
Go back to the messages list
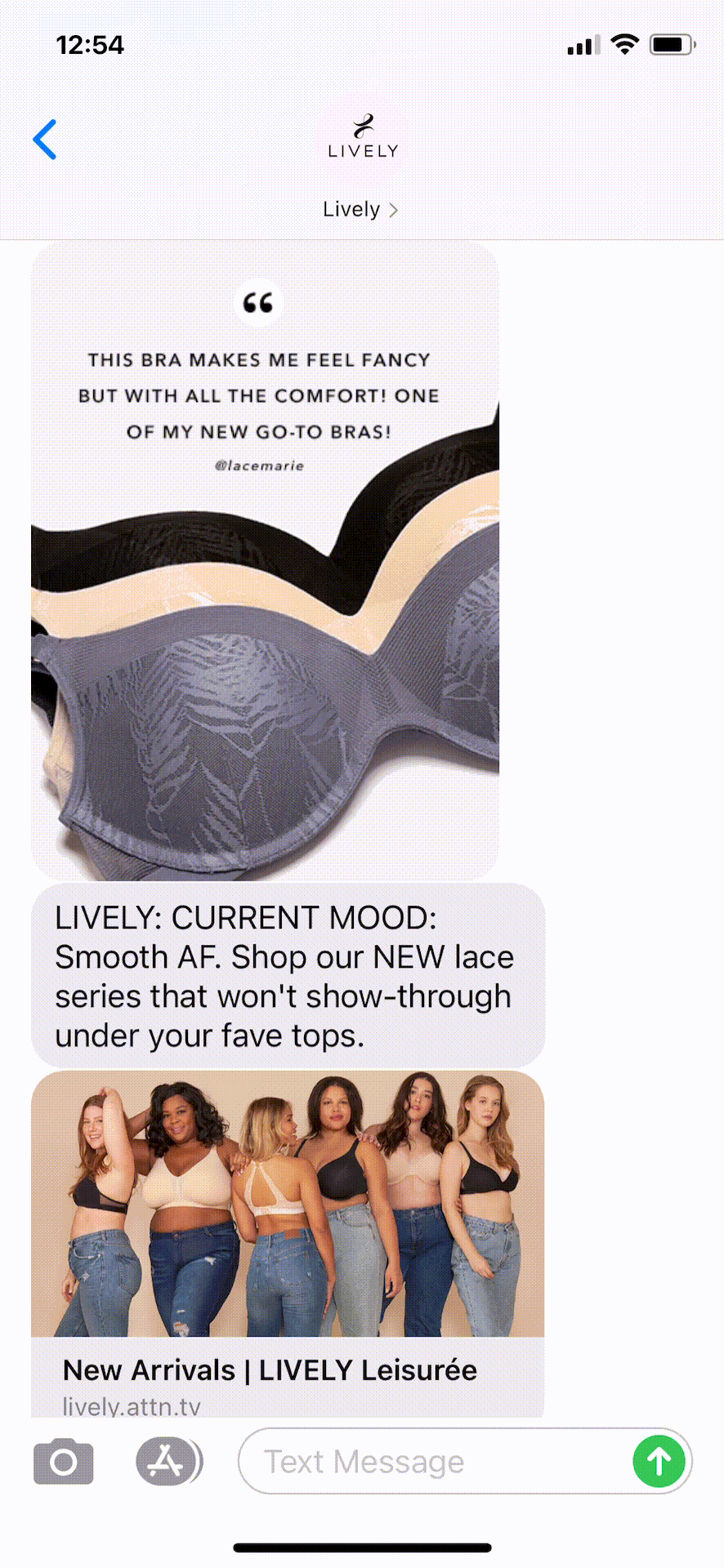coord(45,140)
